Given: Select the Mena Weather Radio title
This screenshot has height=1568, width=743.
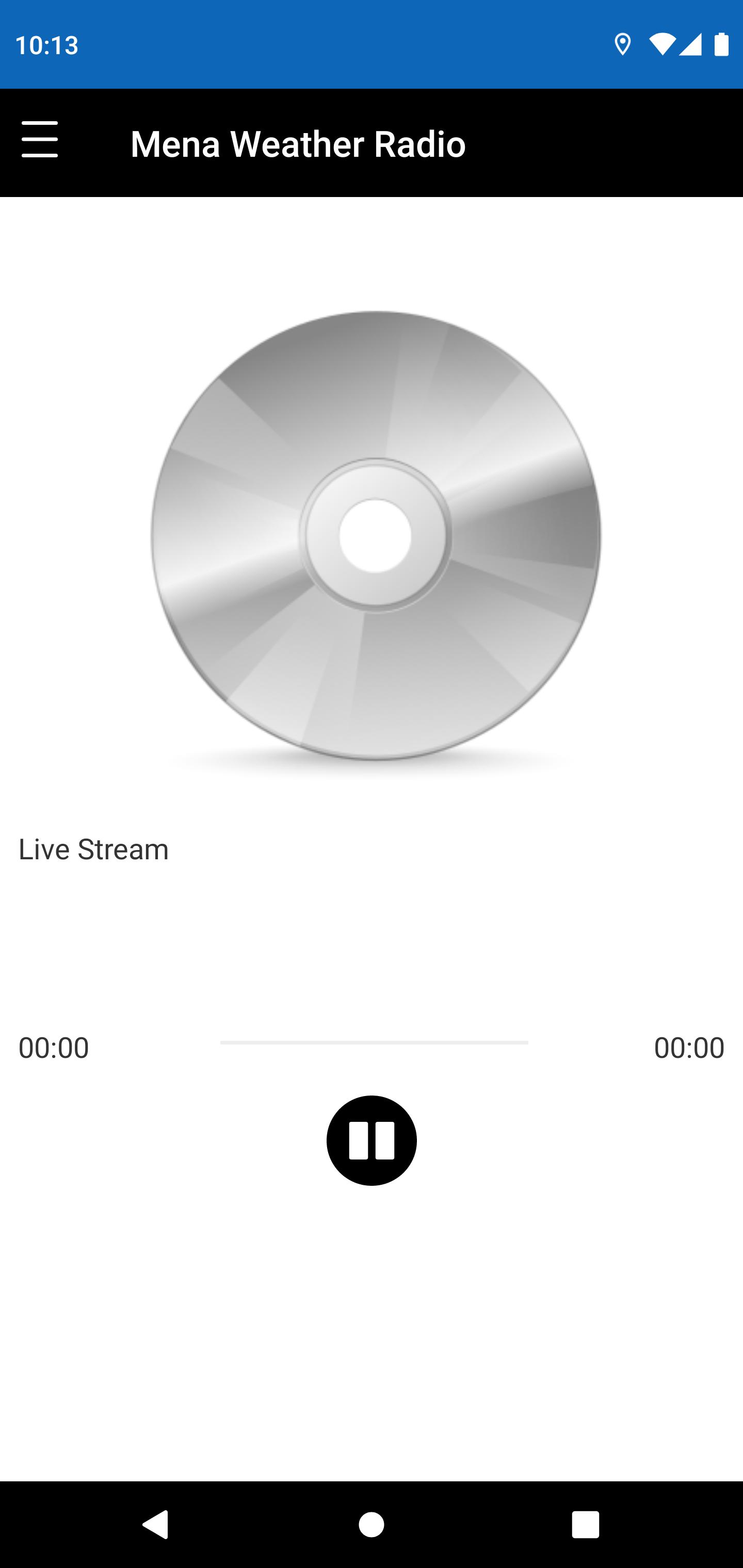Looking at the screenshot, I should (x=298, y=144).
